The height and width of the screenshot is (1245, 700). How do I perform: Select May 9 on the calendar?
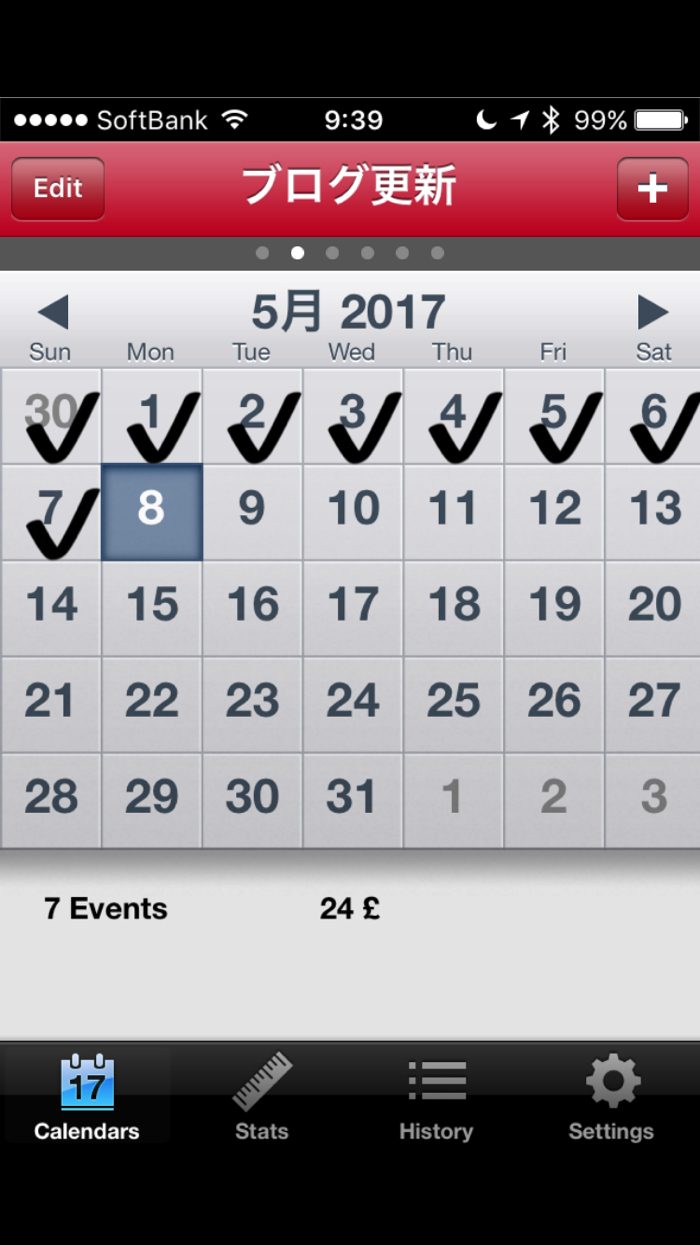point(252,510)
